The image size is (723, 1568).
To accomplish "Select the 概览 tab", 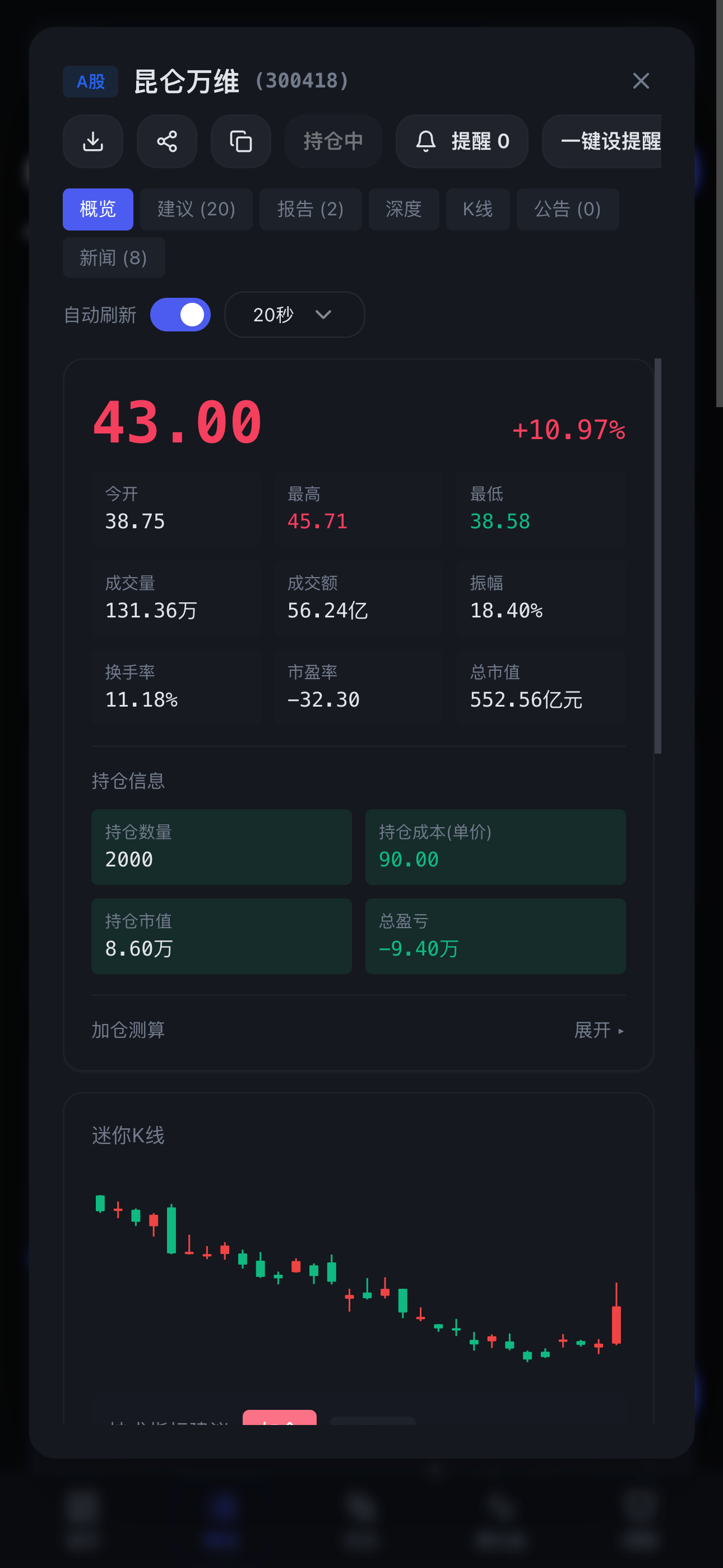I will (98, 209).
